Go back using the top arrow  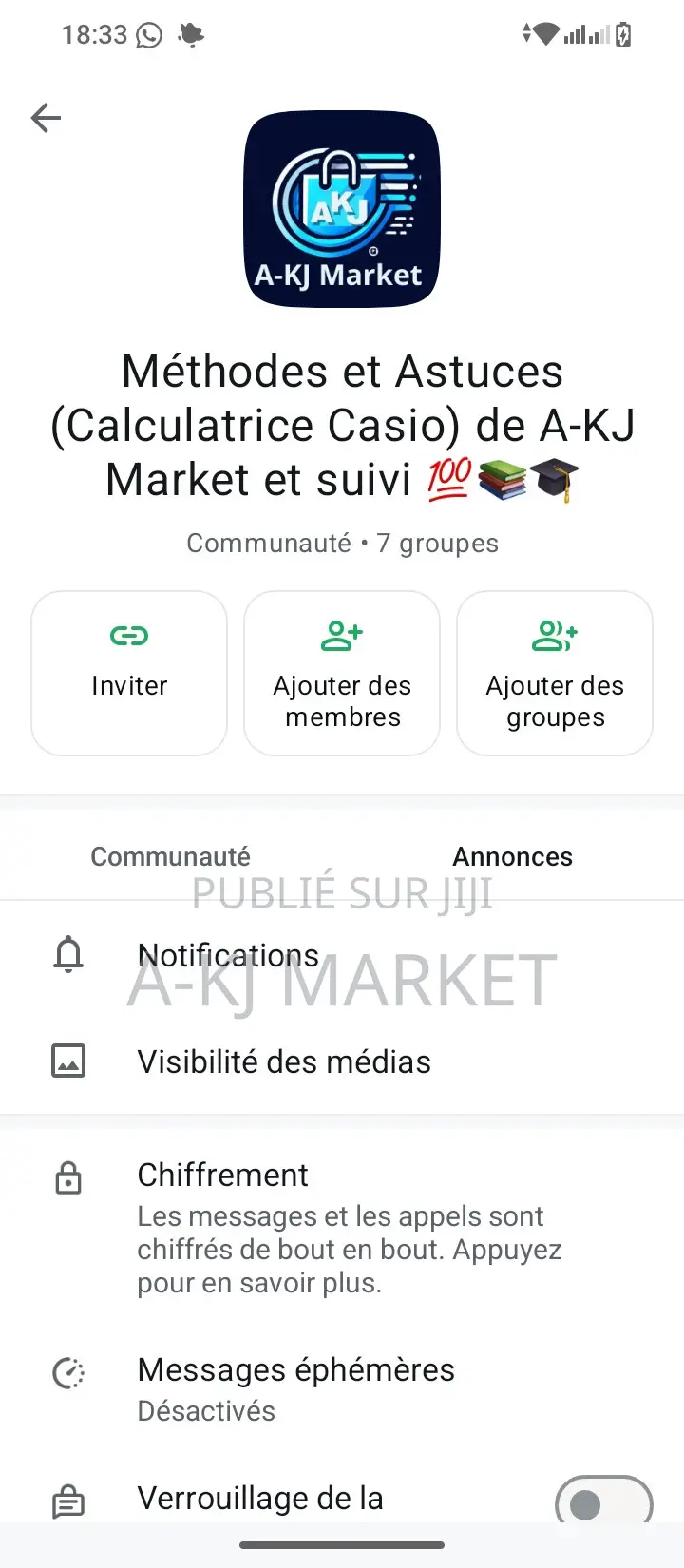pos(46,118)
